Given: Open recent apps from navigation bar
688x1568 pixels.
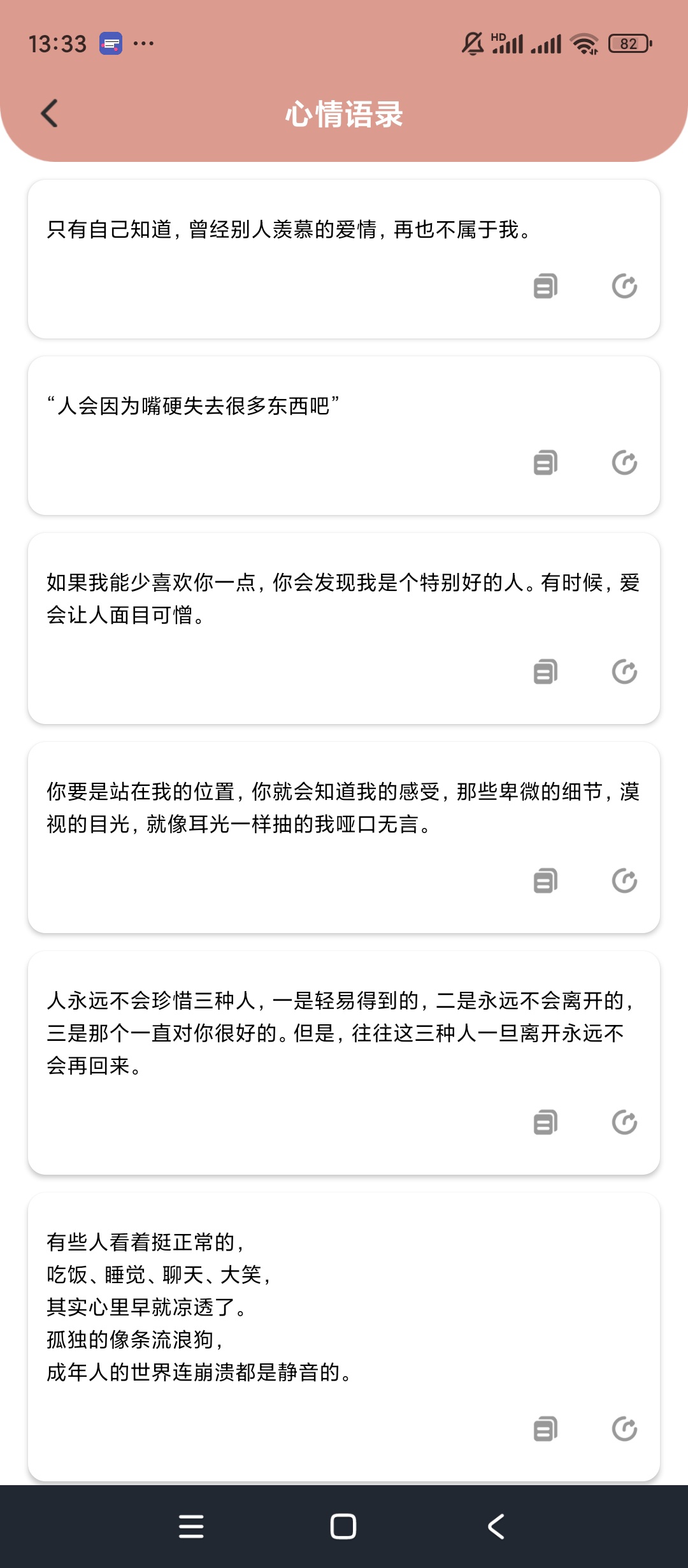Looking at the screenshot, I should [x=191, y=1527].
